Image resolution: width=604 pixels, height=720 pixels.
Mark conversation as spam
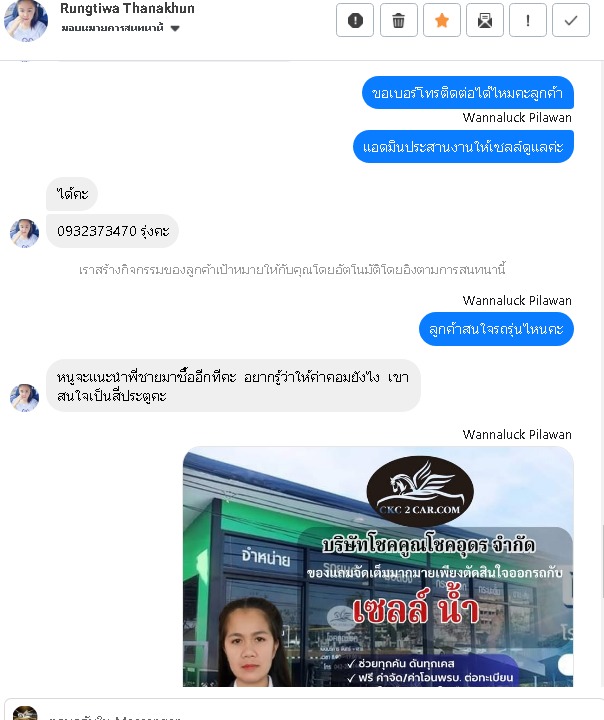355,20
